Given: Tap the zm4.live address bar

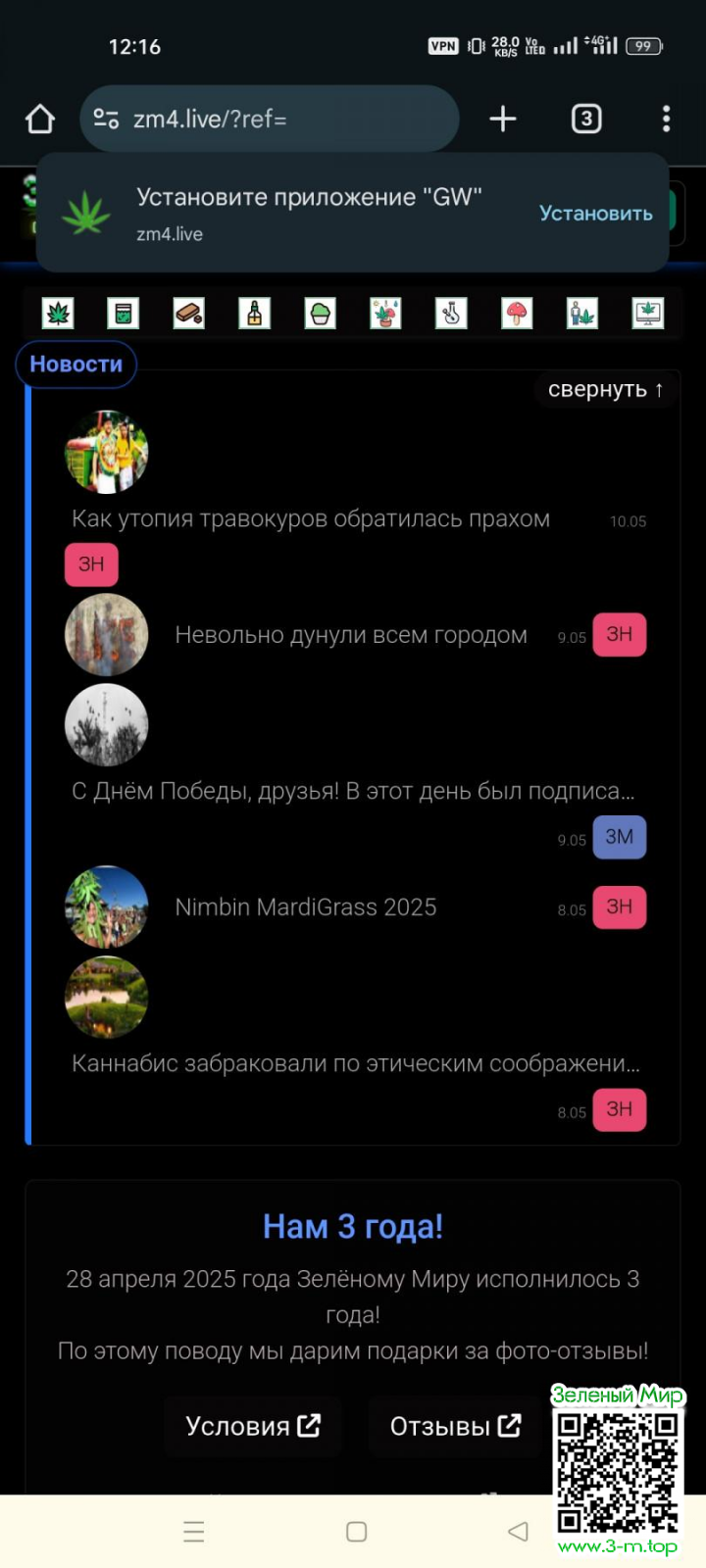Looking at the screenshot, I should [270, 119].
